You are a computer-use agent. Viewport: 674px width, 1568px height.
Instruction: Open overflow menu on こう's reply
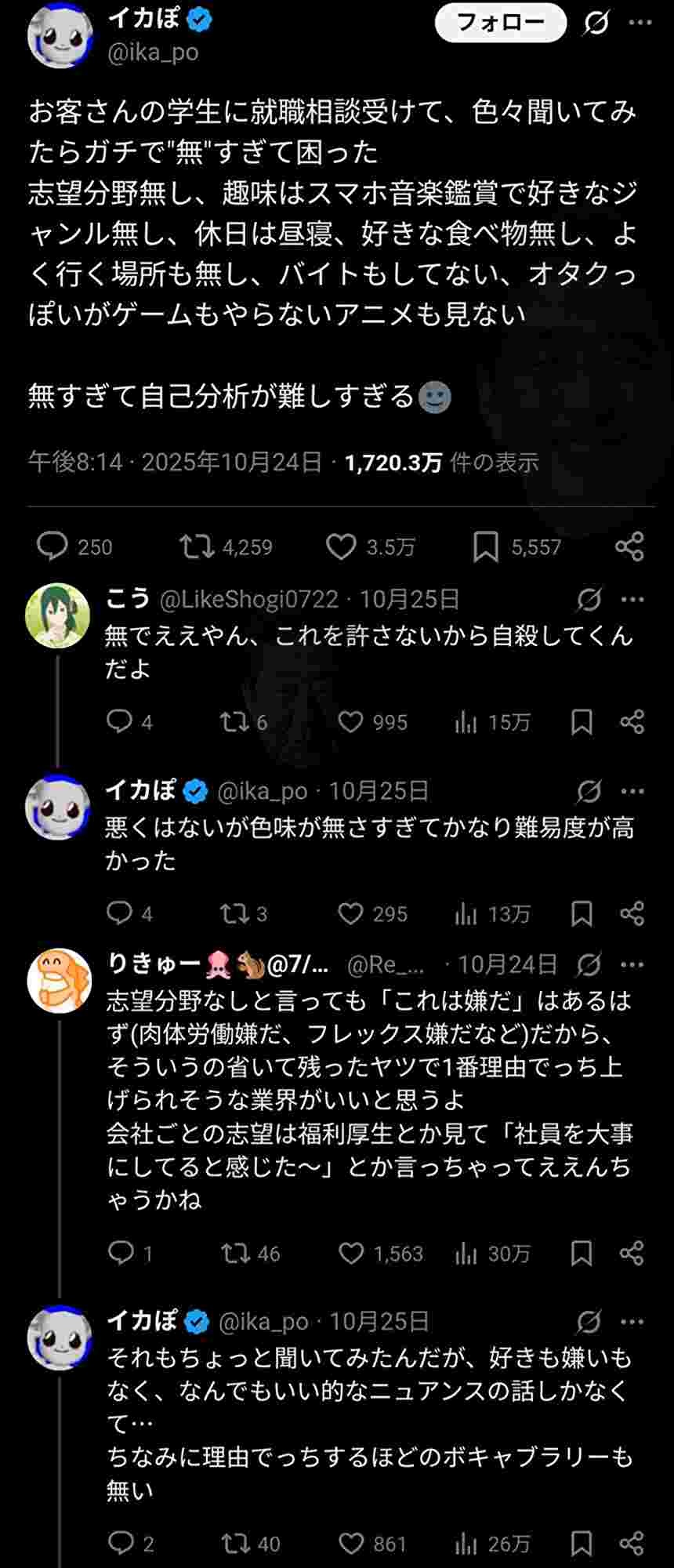point(632,600)
